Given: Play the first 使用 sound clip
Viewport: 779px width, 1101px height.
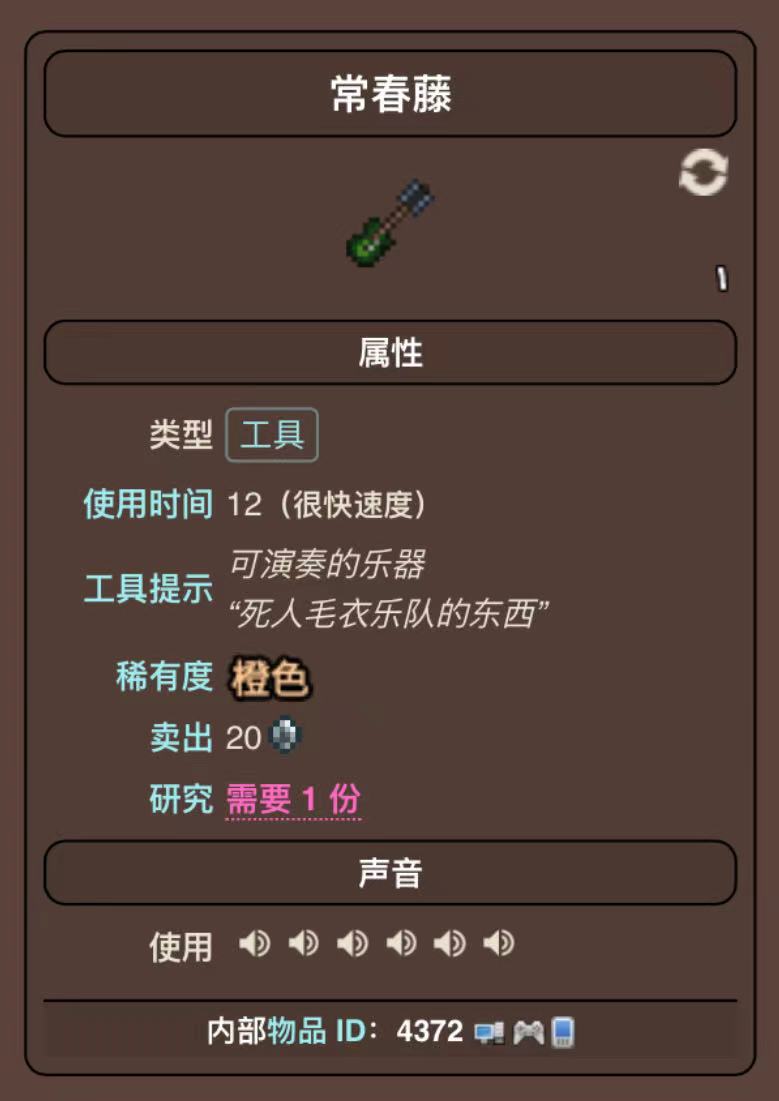Looking at the screenshot, I should (x=254, y=943).
